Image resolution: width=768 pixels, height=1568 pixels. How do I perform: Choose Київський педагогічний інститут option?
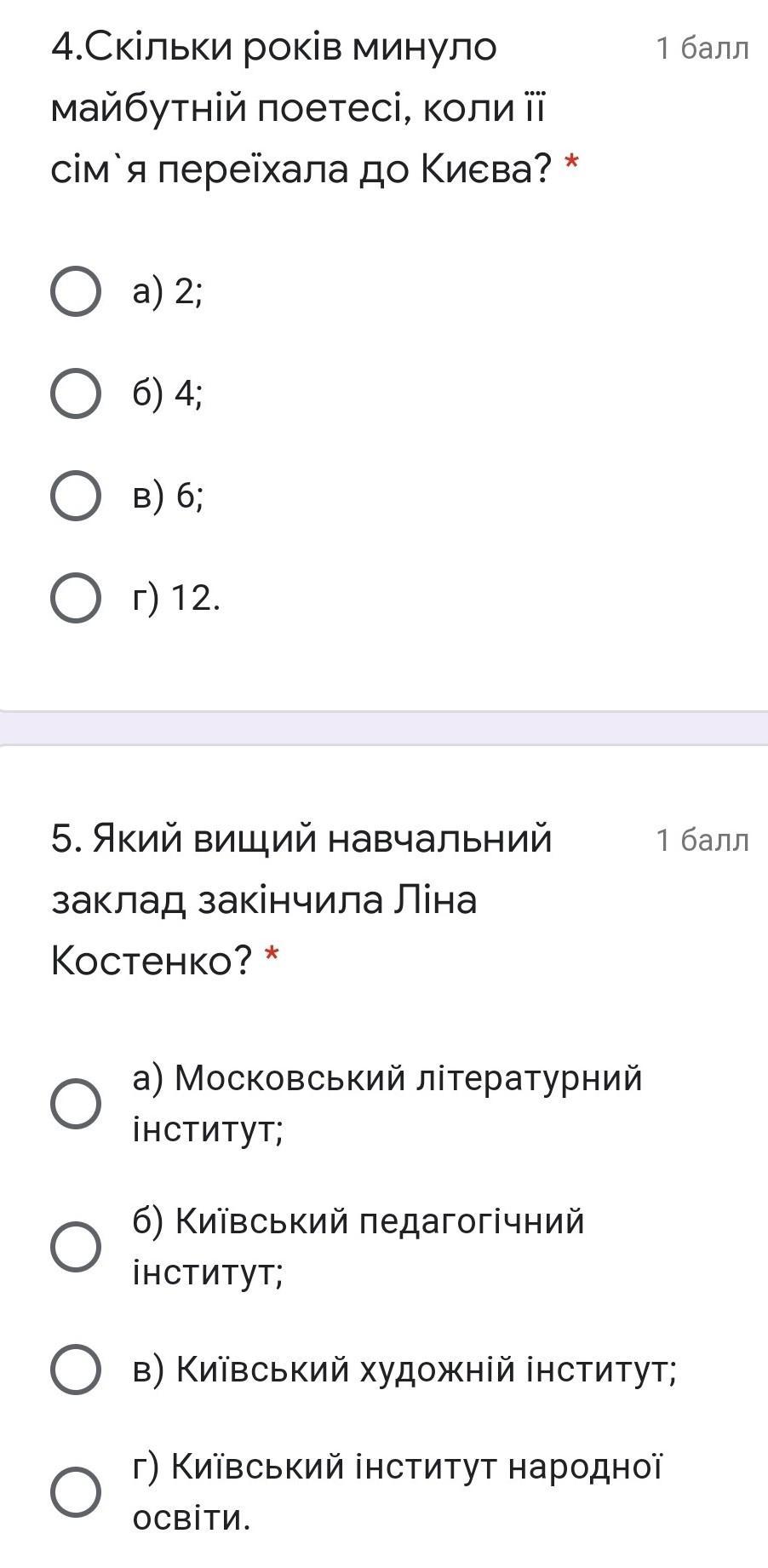point(76,1247)
